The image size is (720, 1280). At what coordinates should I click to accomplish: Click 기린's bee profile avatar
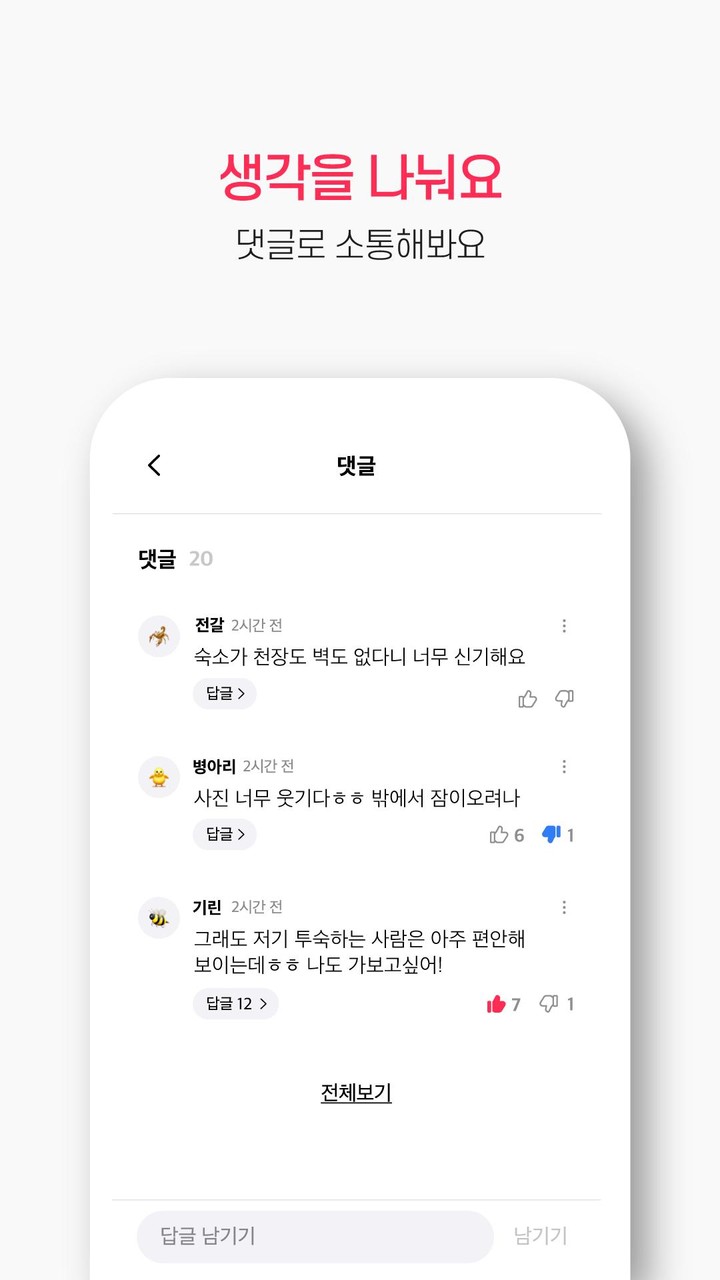(158, 917)
